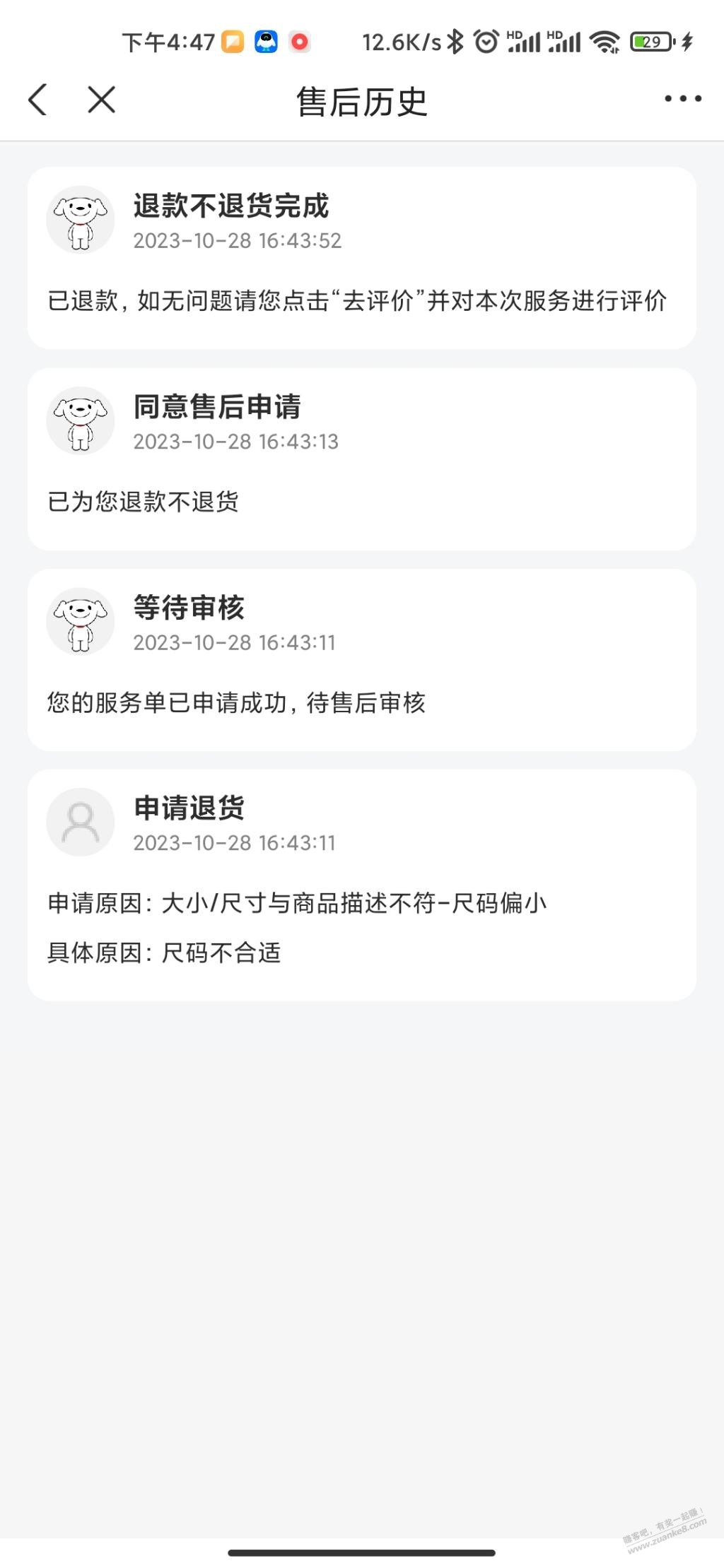
Task: Close the page with the X button
Action: click(100, 100)
